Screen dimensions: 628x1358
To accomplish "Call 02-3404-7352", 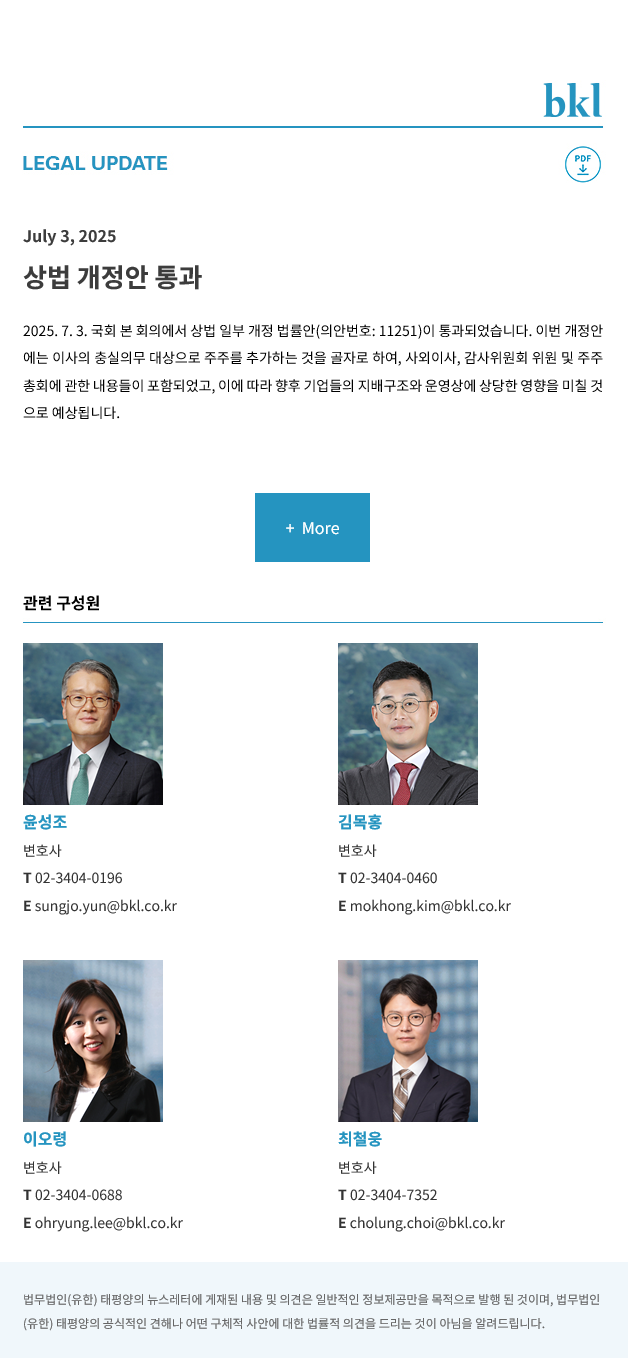I will [x=394, y=1195].
